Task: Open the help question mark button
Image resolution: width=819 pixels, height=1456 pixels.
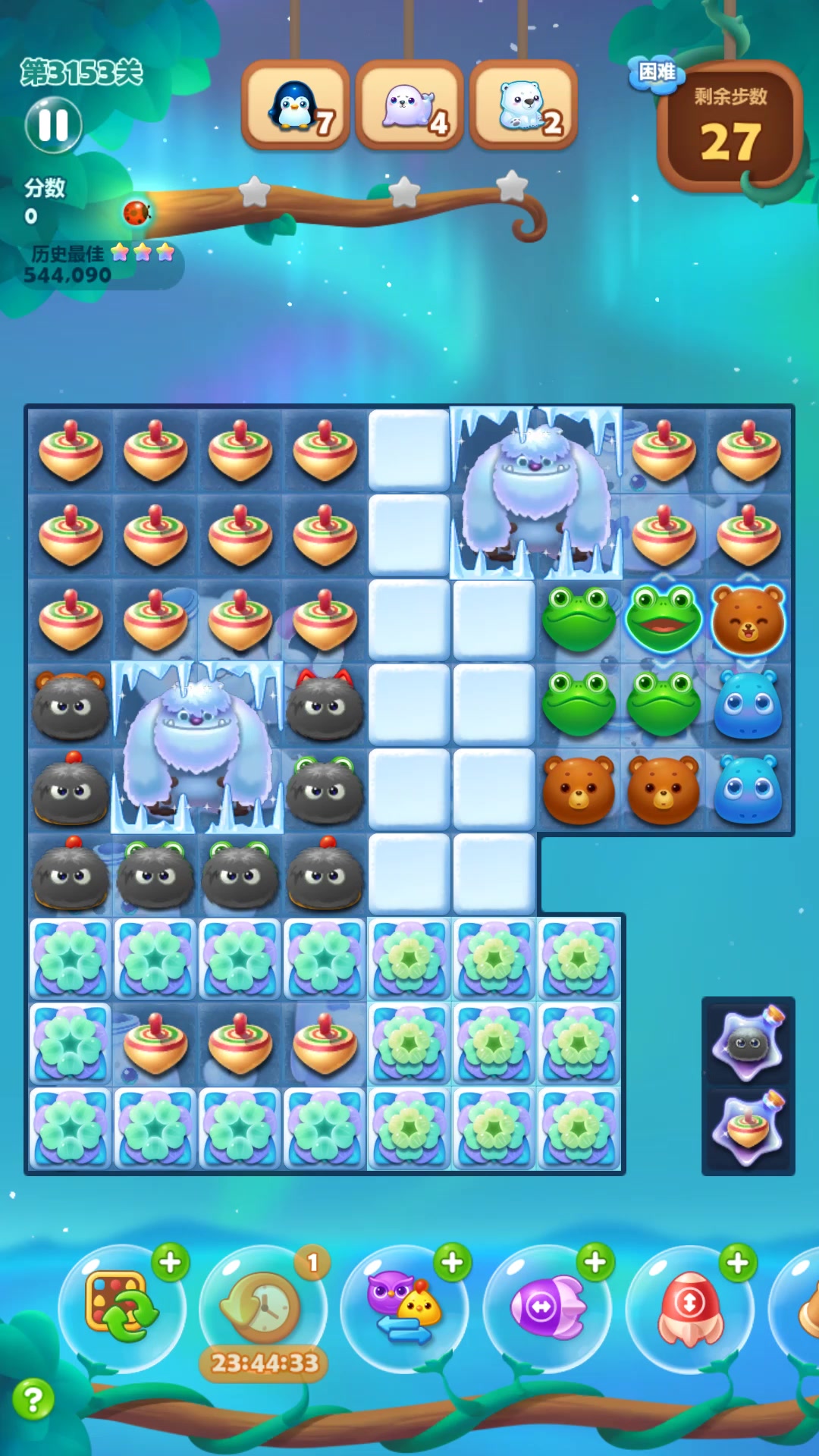Action: tap(33, 1399)
